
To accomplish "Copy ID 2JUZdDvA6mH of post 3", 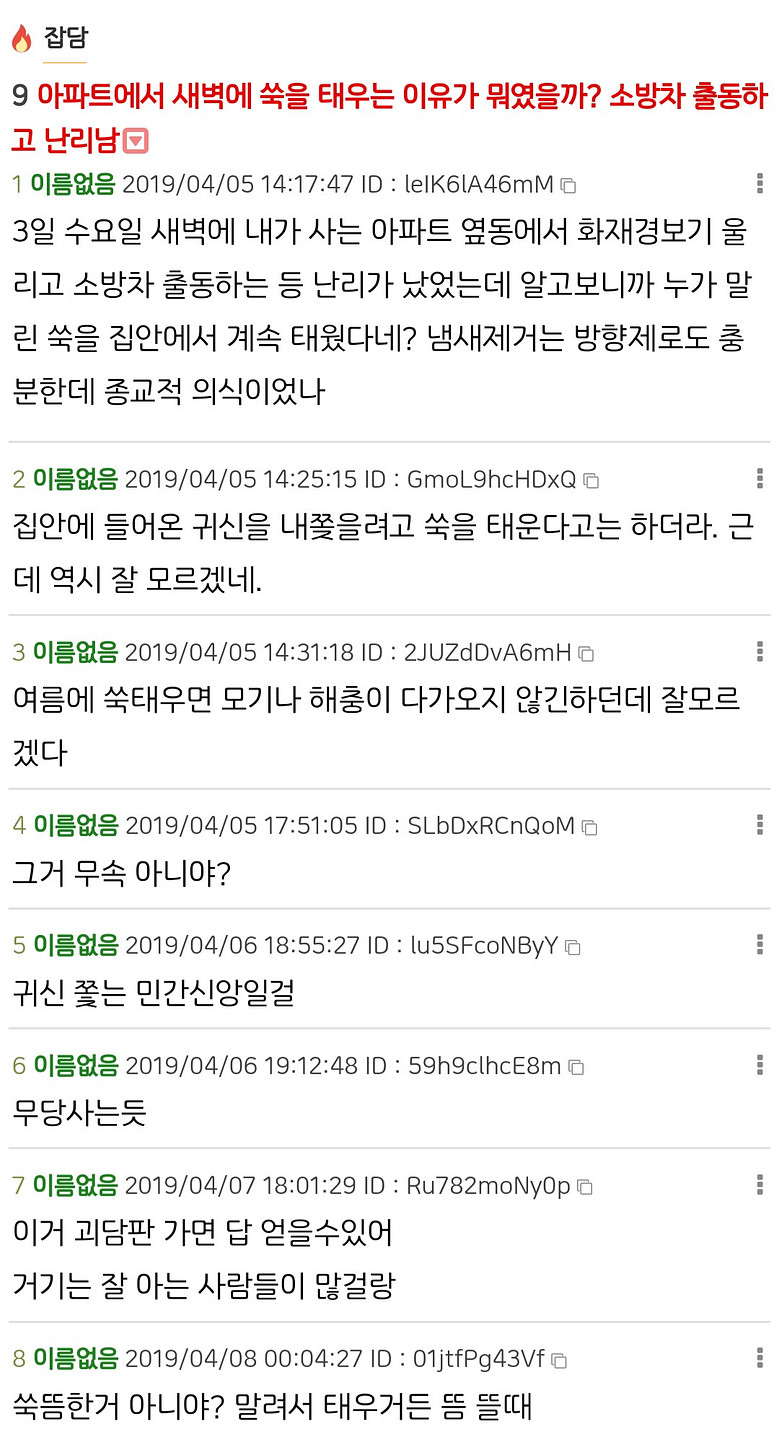I will pyautogui.click(x=586, y=654).
